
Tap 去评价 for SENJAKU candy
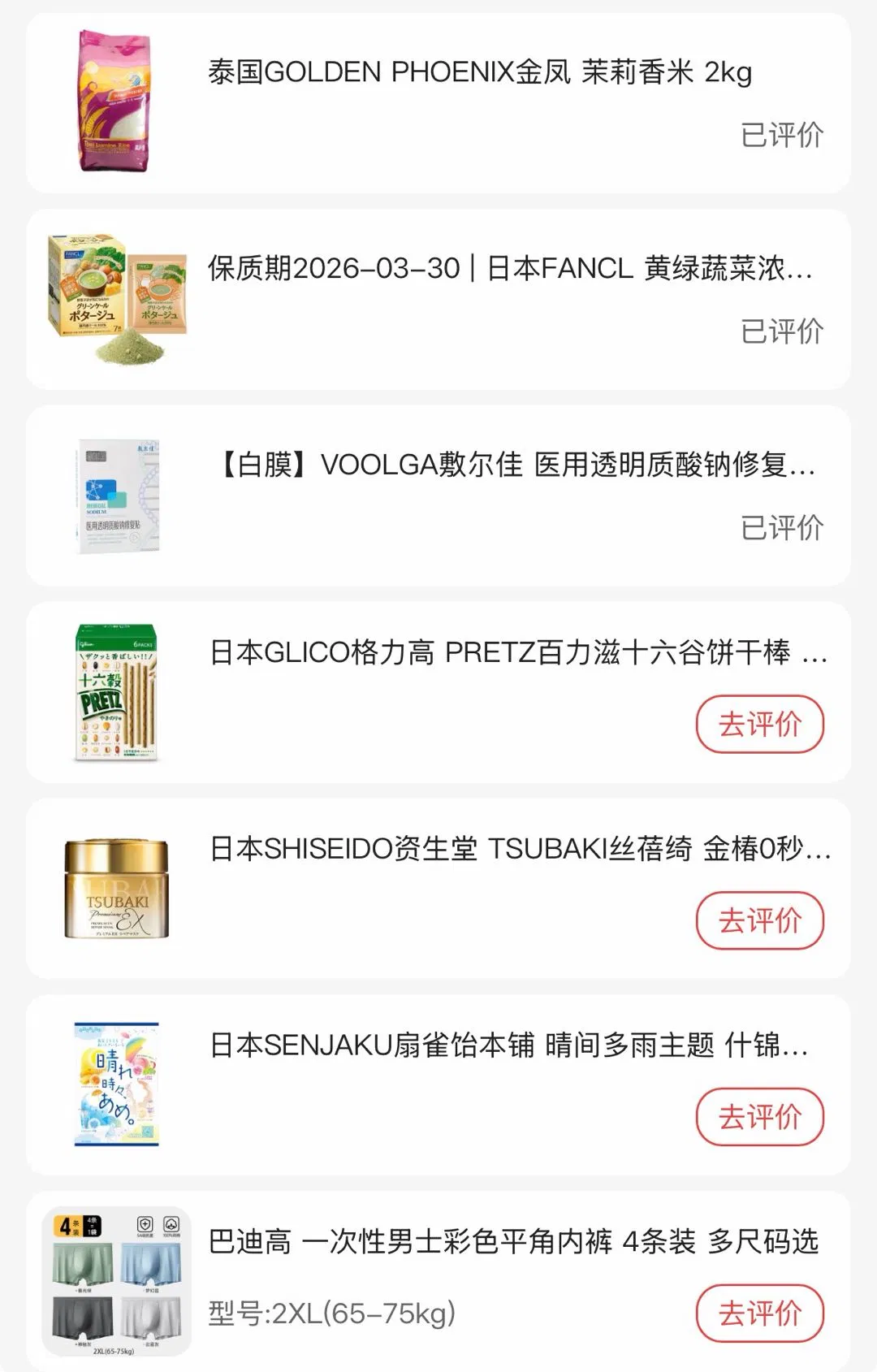click(x=759, y=1117)
